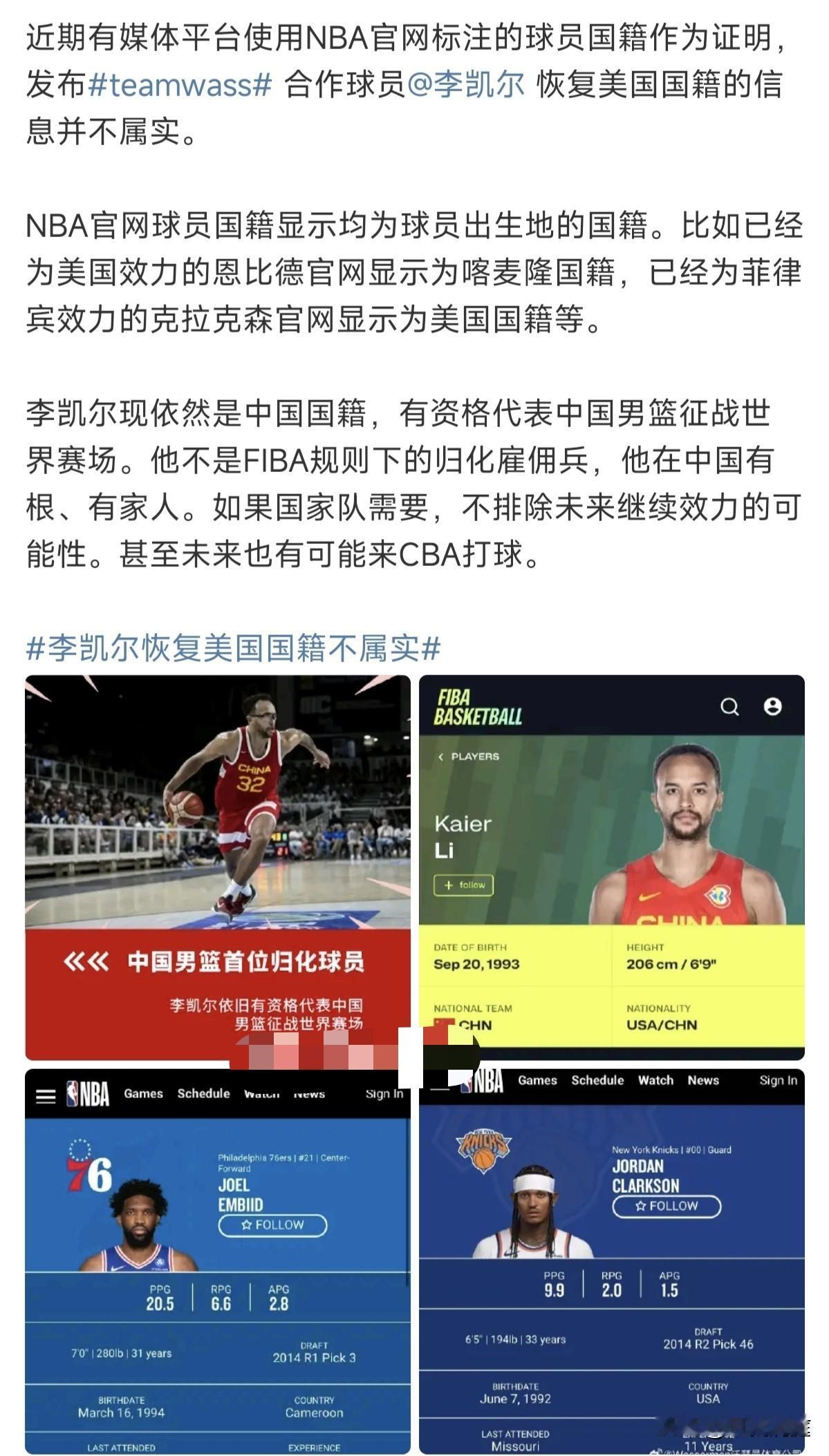Click the back chevron next to PLAYERS

[x=443, y=758]
